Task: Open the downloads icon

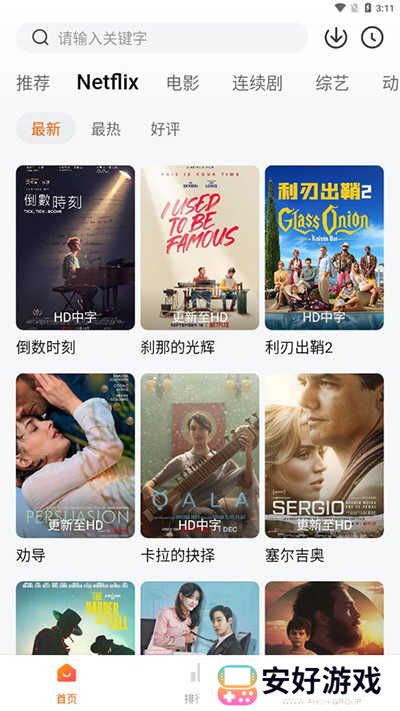Action: 336,38
